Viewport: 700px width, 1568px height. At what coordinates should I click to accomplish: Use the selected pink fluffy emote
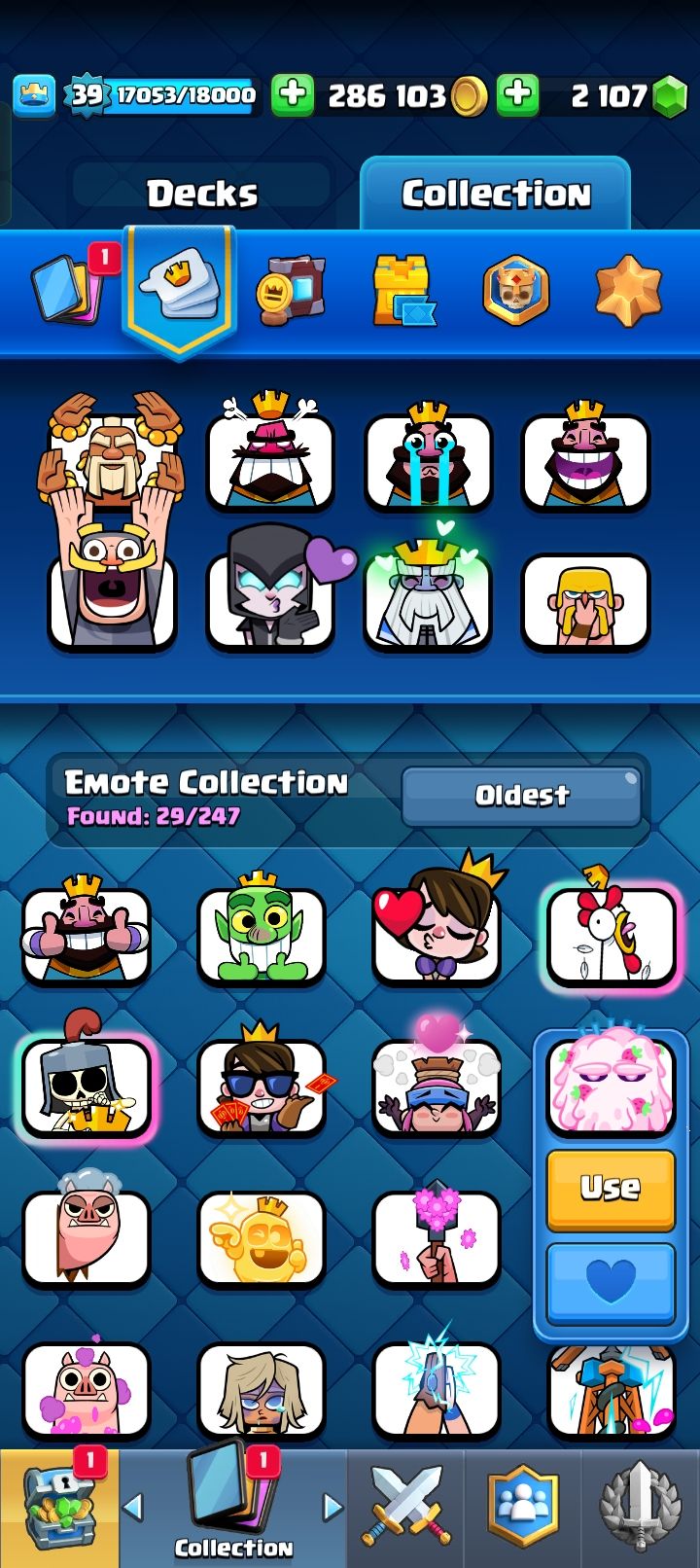click(x=611, y=1188)
